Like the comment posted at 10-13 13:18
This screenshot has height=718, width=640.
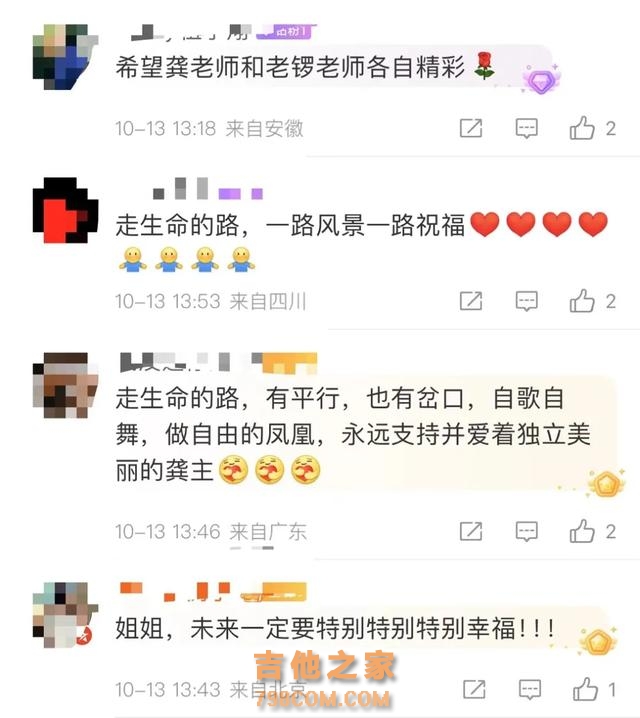tap(583, 128)
